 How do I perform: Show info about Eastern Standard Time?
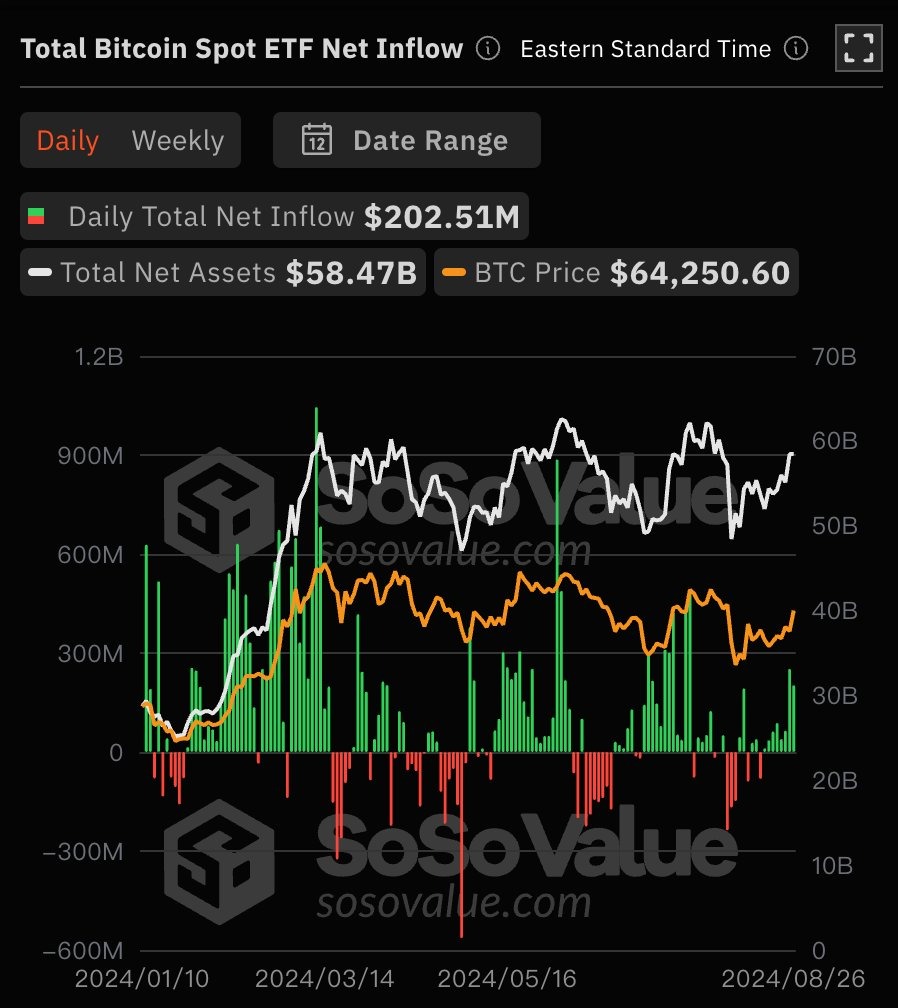[796, 49]
